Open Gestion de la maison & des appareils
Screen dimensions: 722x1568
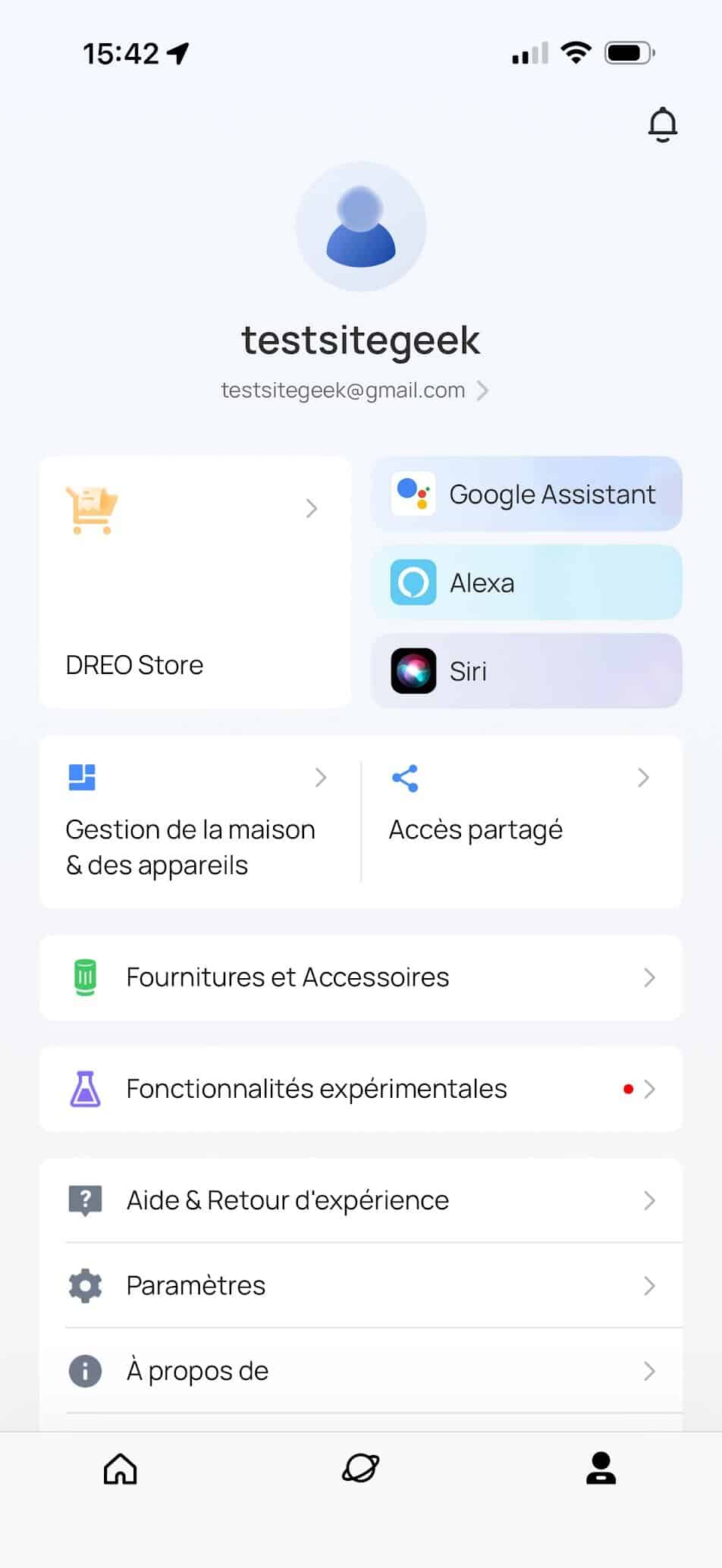click(199, 823)
